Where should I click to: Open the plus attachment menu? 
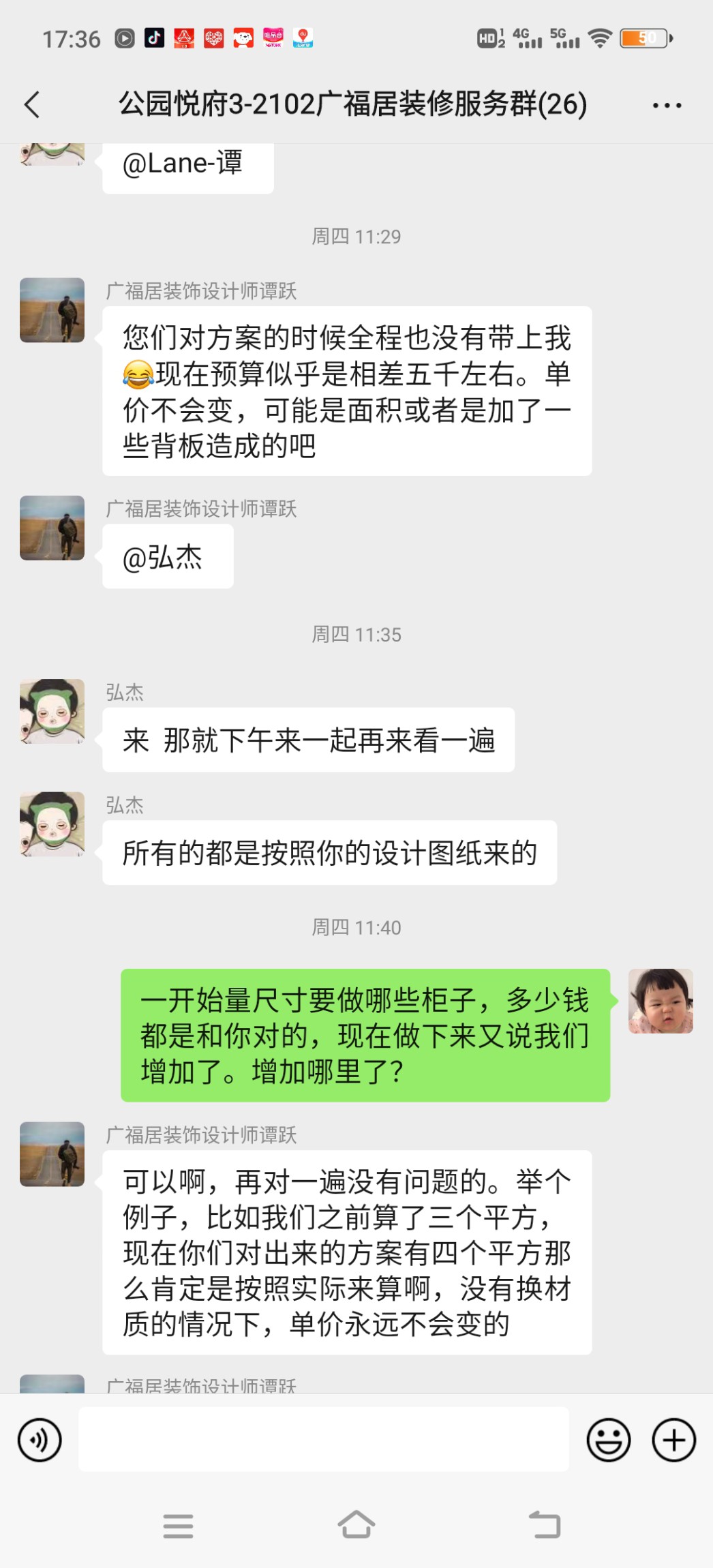click(673, 1440)
